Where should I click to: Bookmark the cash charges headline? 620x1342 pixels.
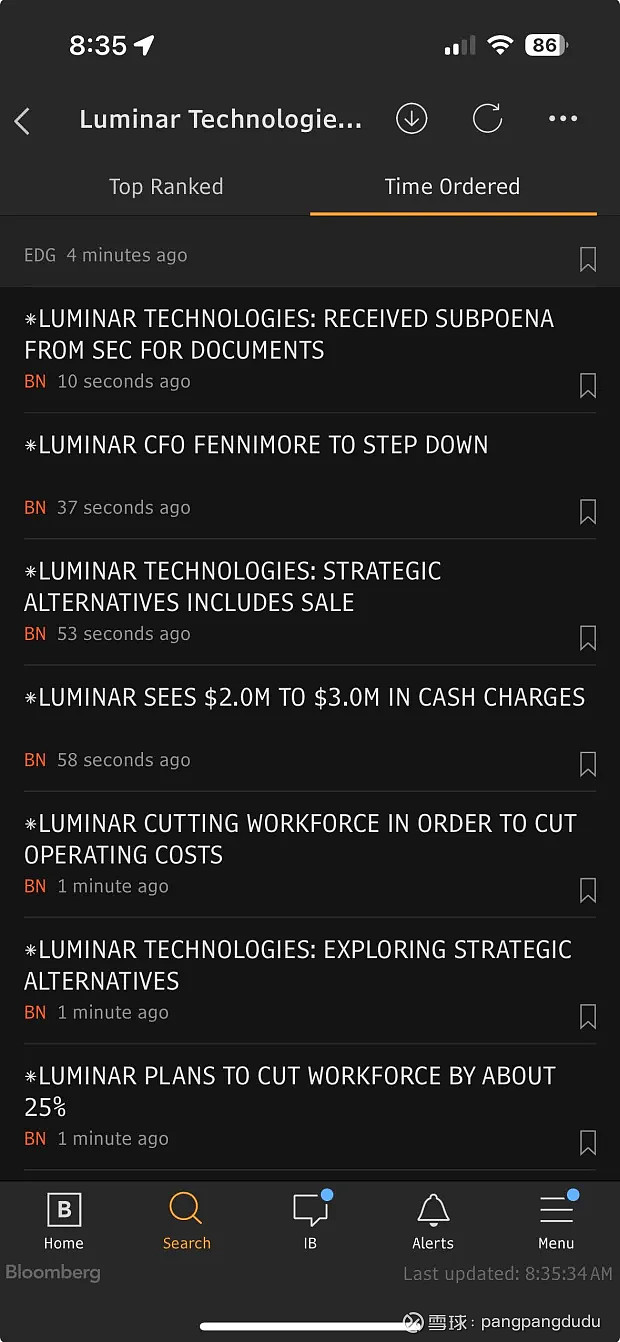click(588, 764)
